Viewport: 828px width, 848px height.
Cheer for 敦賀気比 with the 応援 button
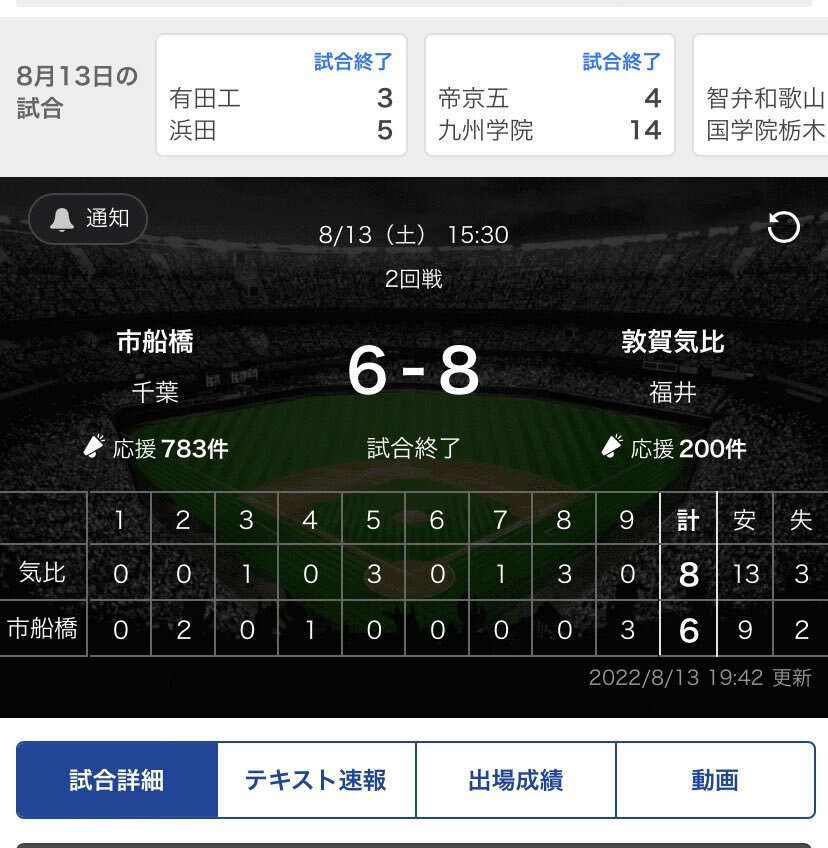(x=674, y=448)
